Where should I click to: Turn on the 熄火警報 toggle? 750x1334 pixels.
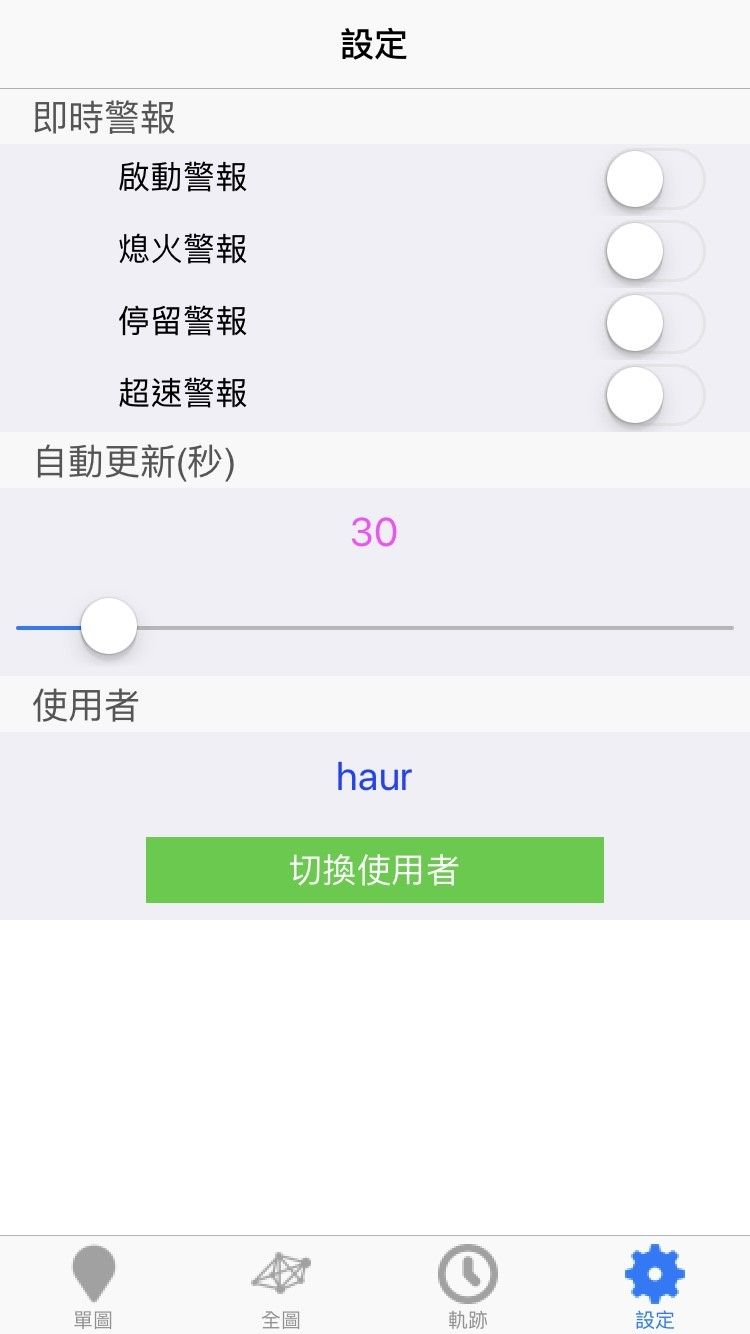coord(654,251)
